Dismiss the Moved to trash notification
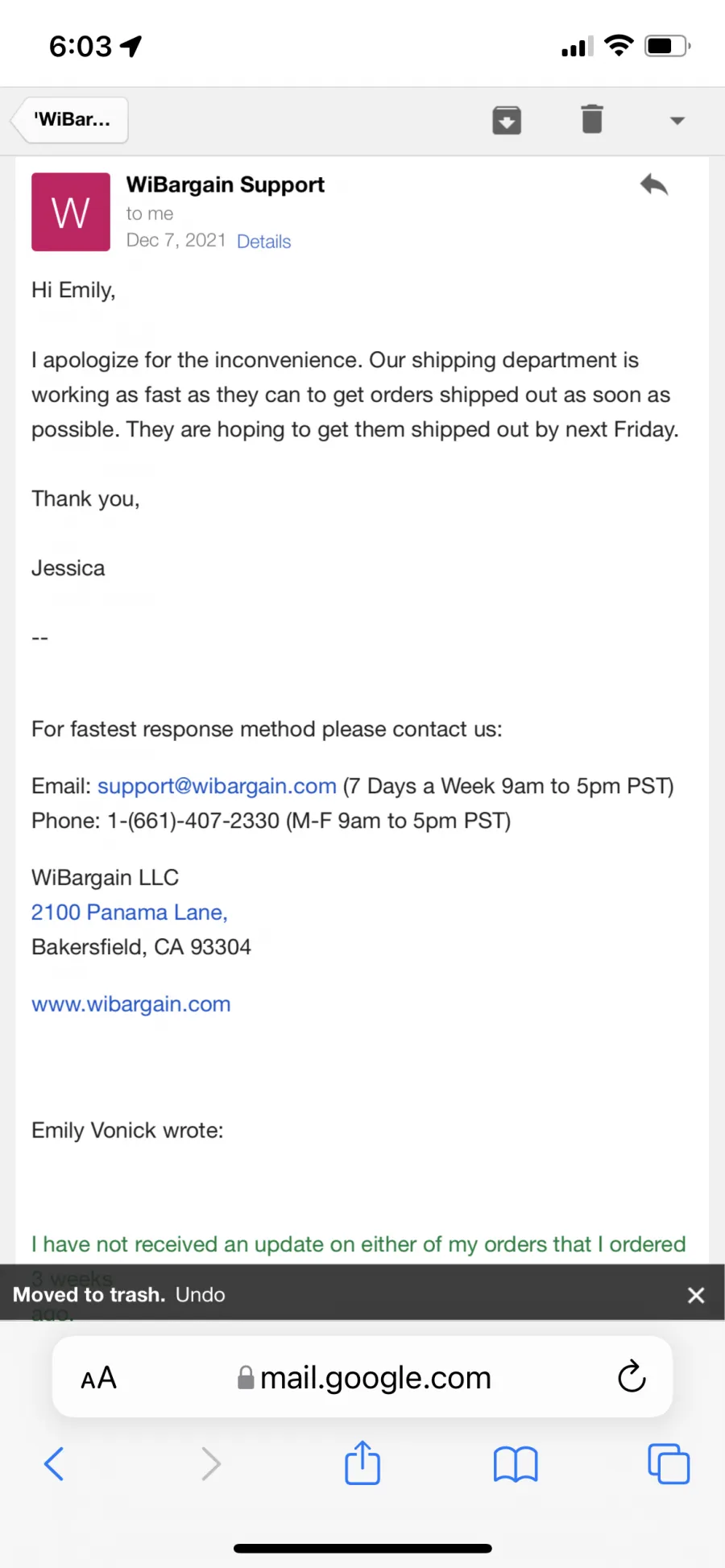The width and height of the screenshot is (725, 1568). 696,1295
